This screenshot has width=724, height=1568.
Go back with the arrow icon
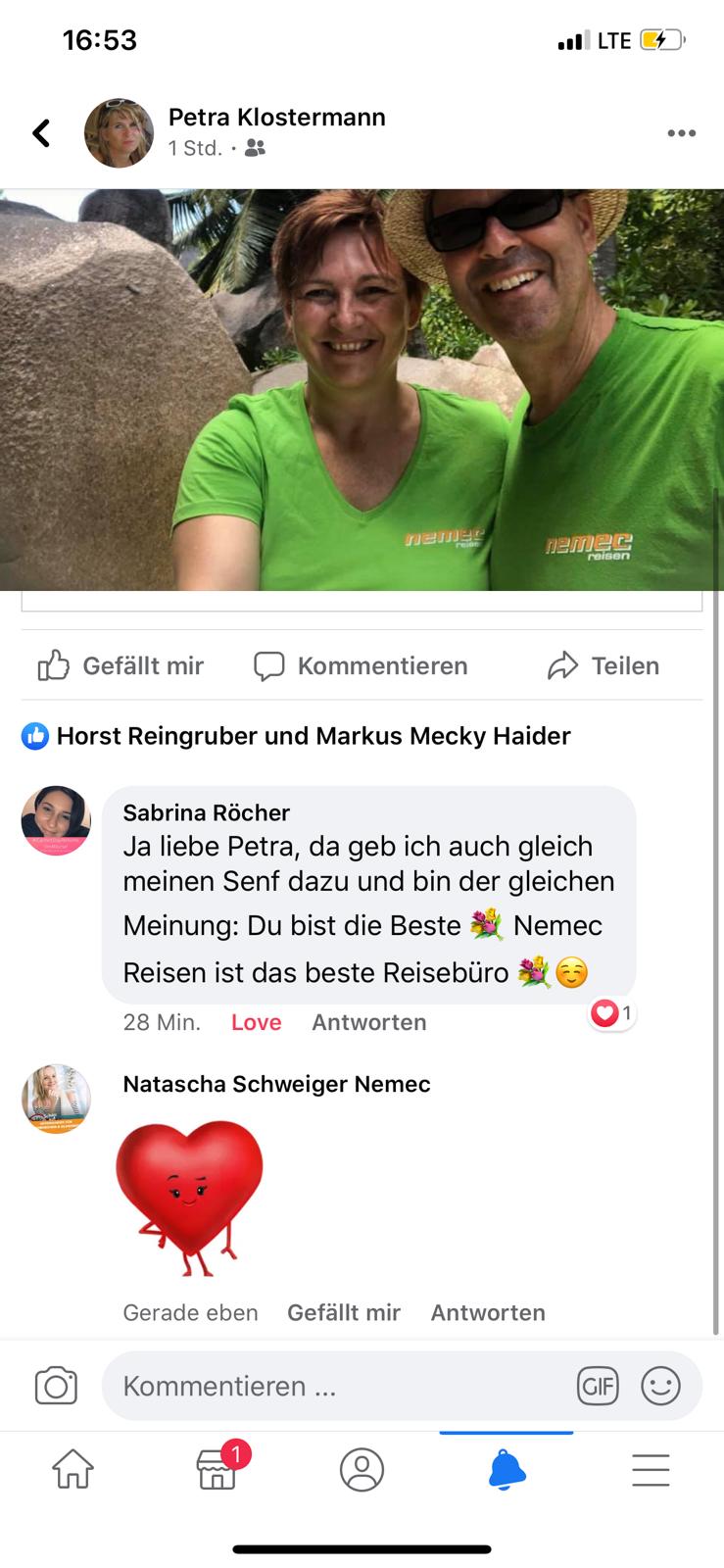point(41,133)
